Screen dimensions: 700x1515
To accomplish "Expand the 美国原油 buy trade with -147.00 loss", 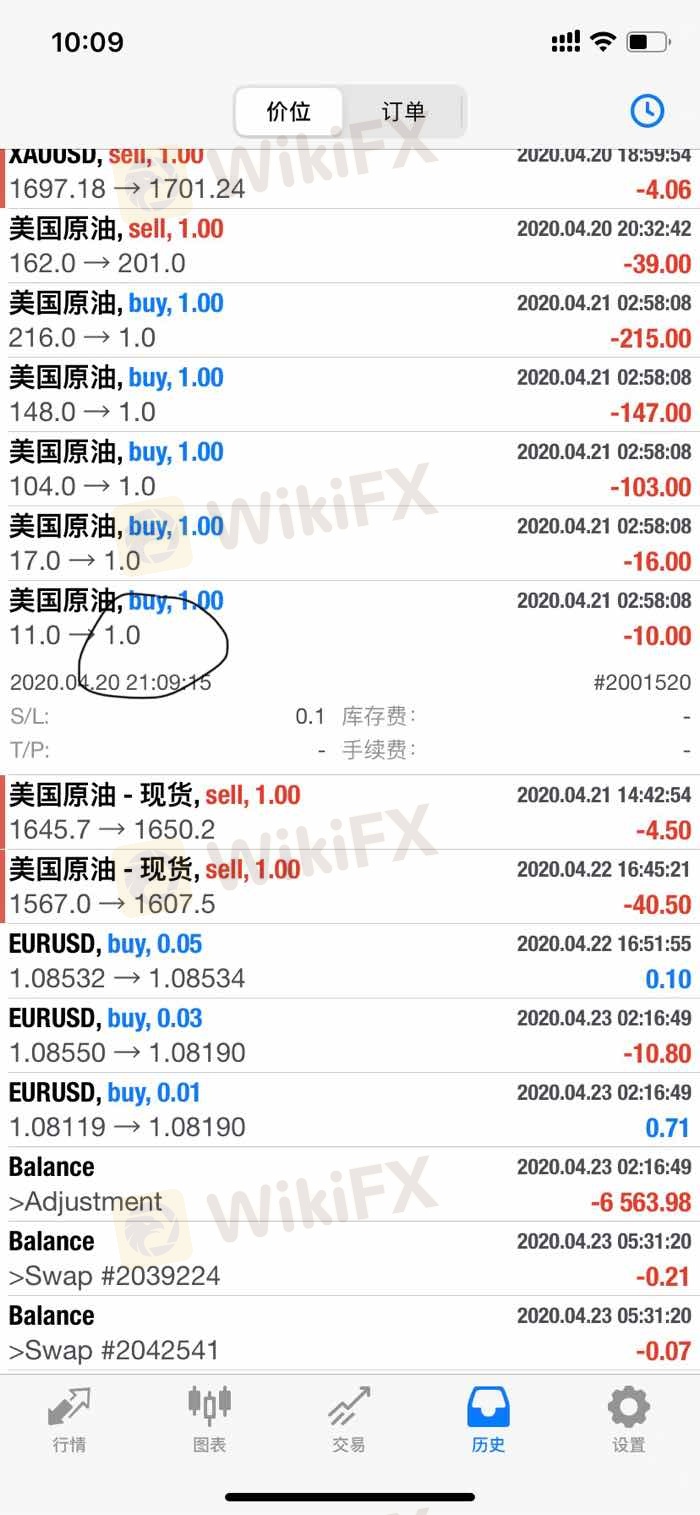I will [350, 395].
